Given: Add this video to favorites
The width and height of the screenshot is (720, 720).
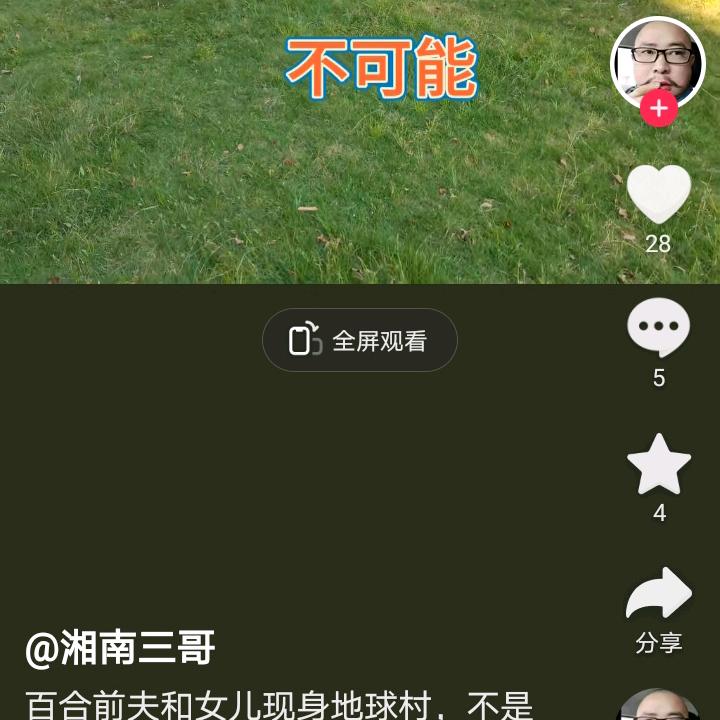Looking at the screenshot, I should (658, 464).
